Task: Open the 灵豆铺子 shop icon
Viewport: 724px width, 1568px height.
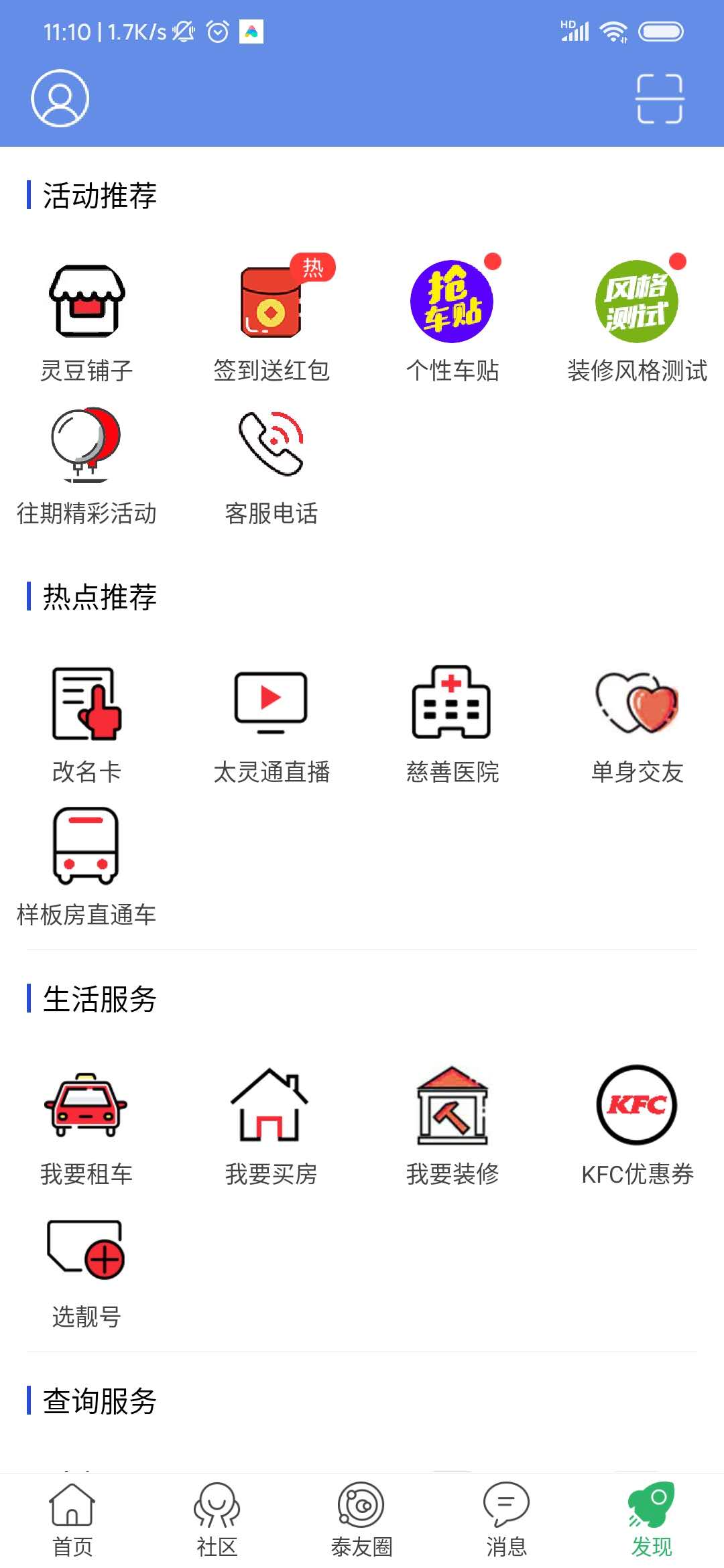Action: pyautogui.click(x=88, y=301)
